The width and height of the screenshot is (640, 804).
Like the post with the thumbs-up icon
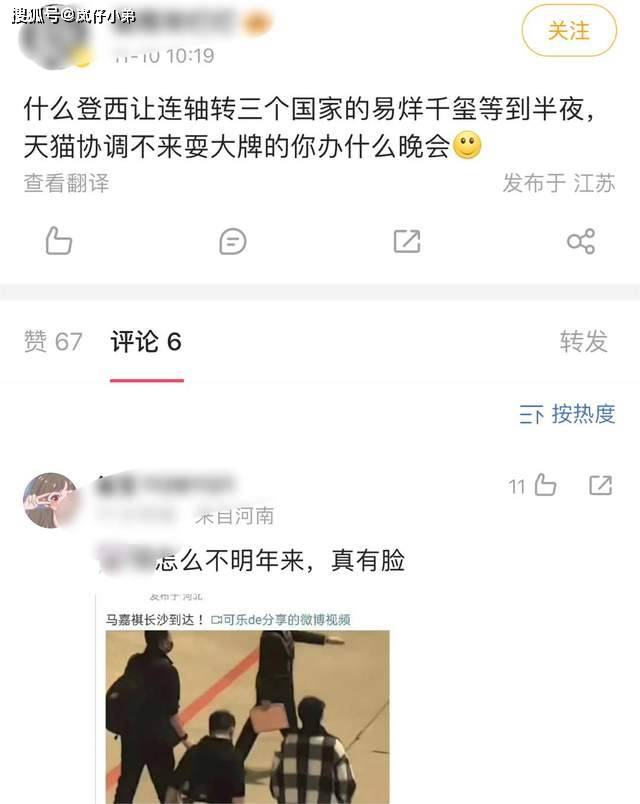[59, 240]
